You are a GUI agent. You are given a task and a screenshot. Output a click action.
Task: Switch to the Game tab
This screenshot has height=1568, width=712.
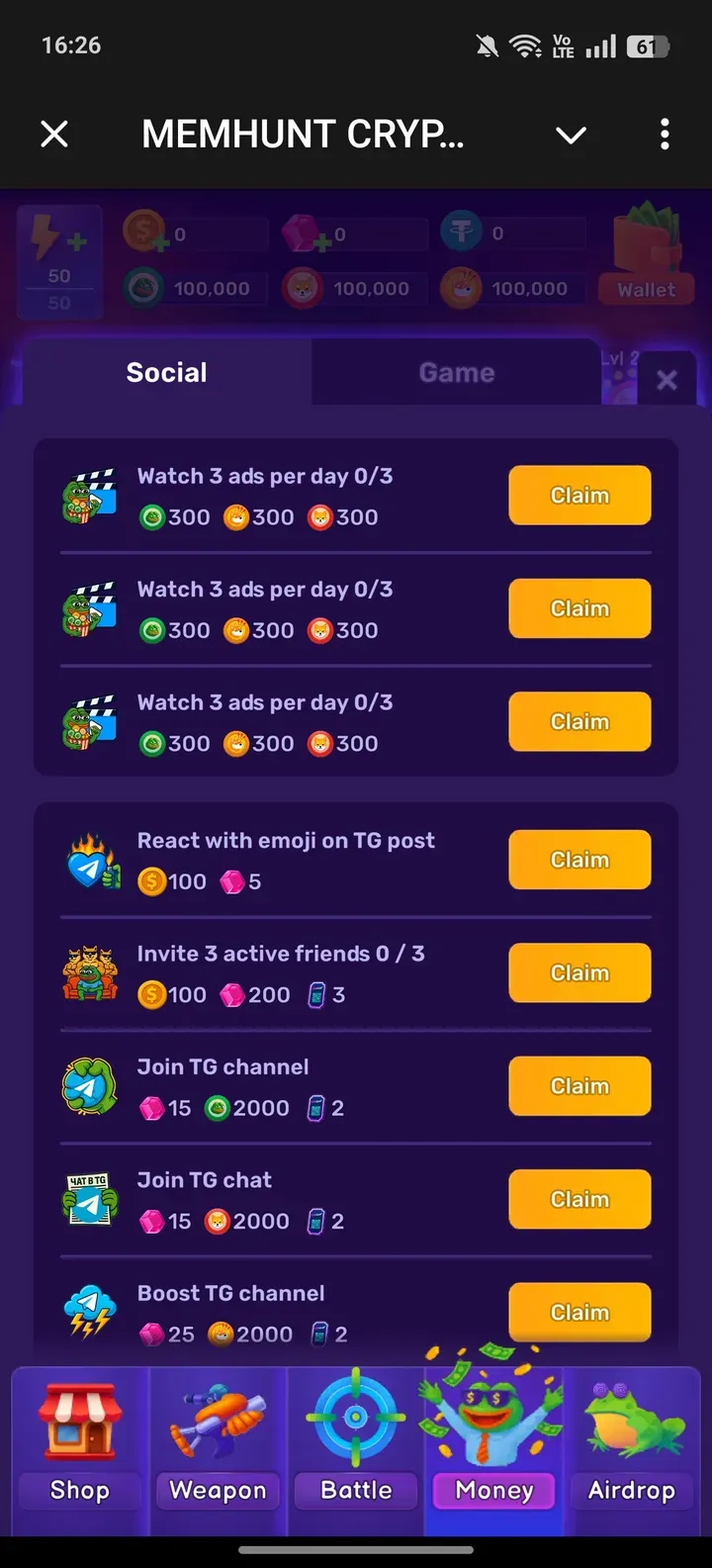pyautogui.click(x=456, y=372)
